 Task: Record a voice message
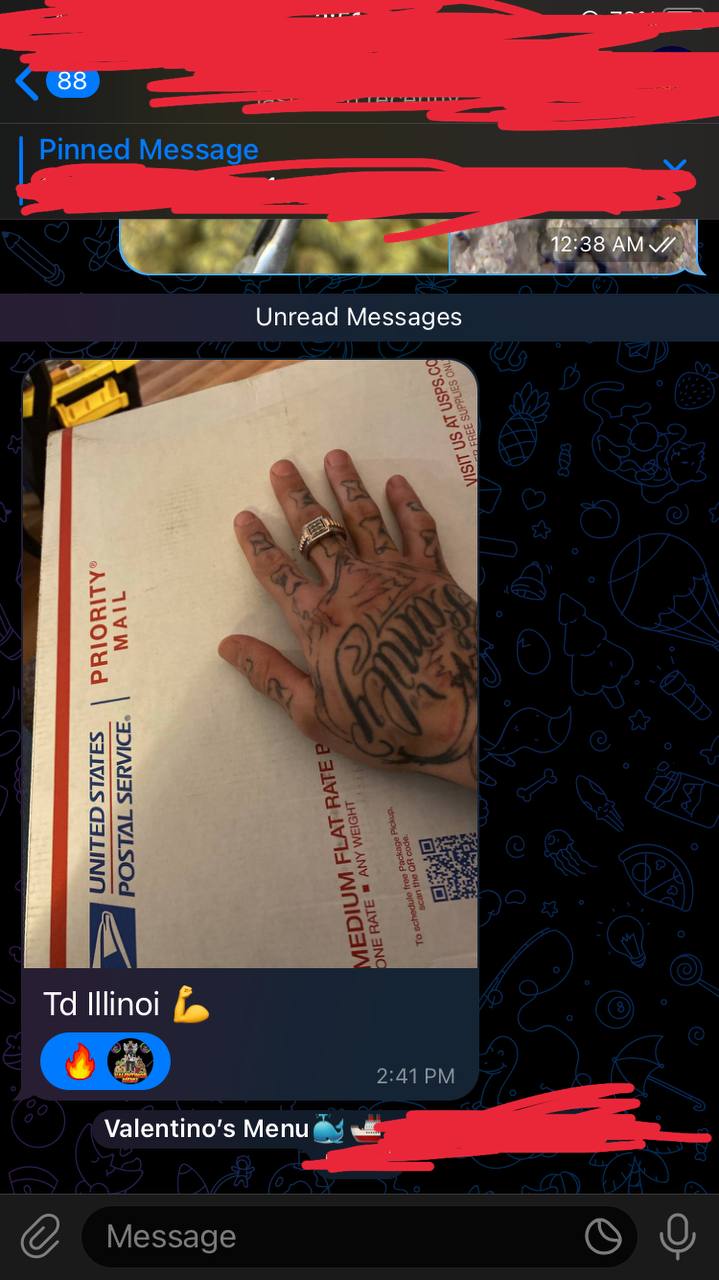[x=677, y=1237]
